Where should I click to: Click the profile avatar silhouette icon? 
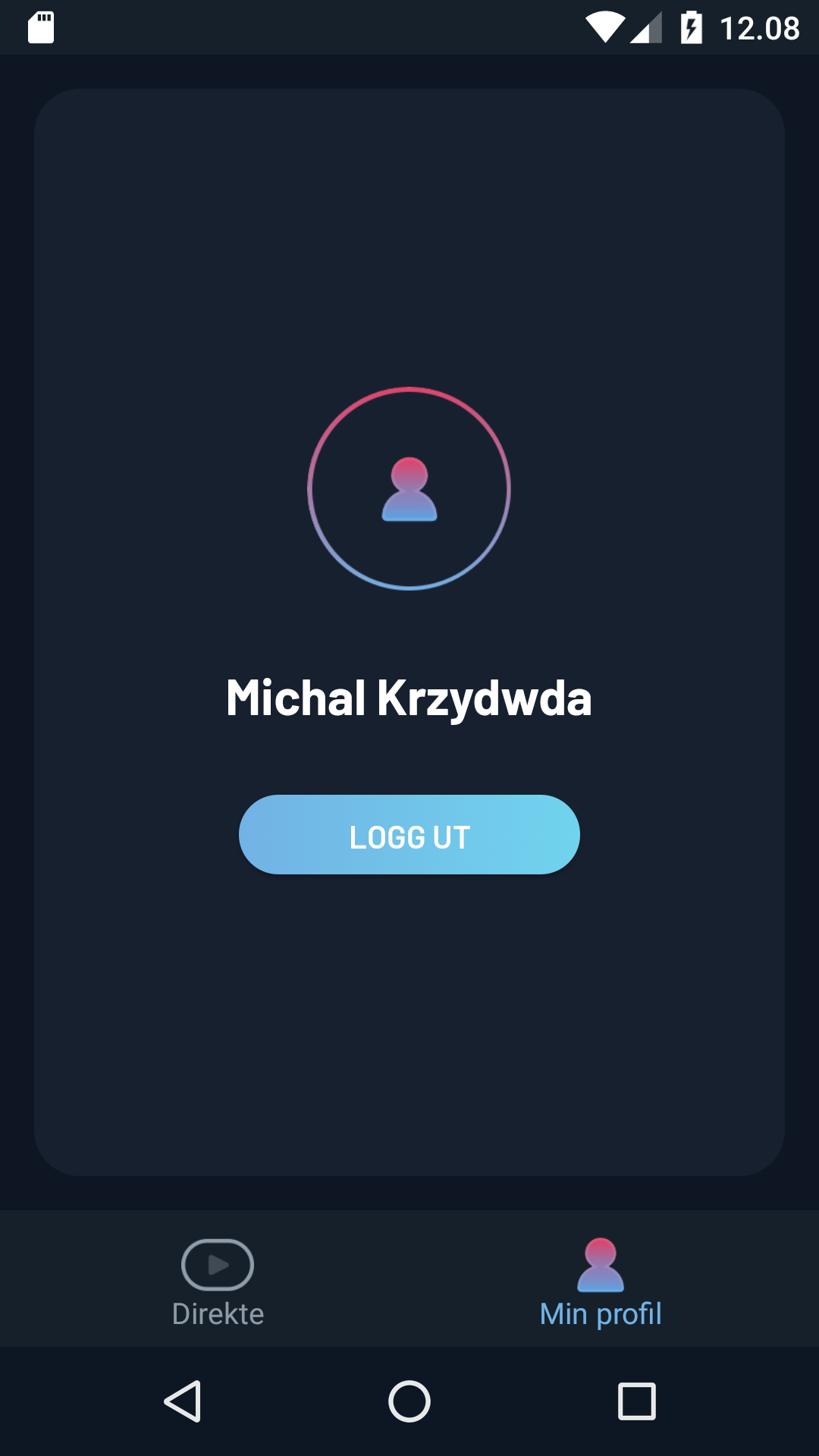click(409, 489)
